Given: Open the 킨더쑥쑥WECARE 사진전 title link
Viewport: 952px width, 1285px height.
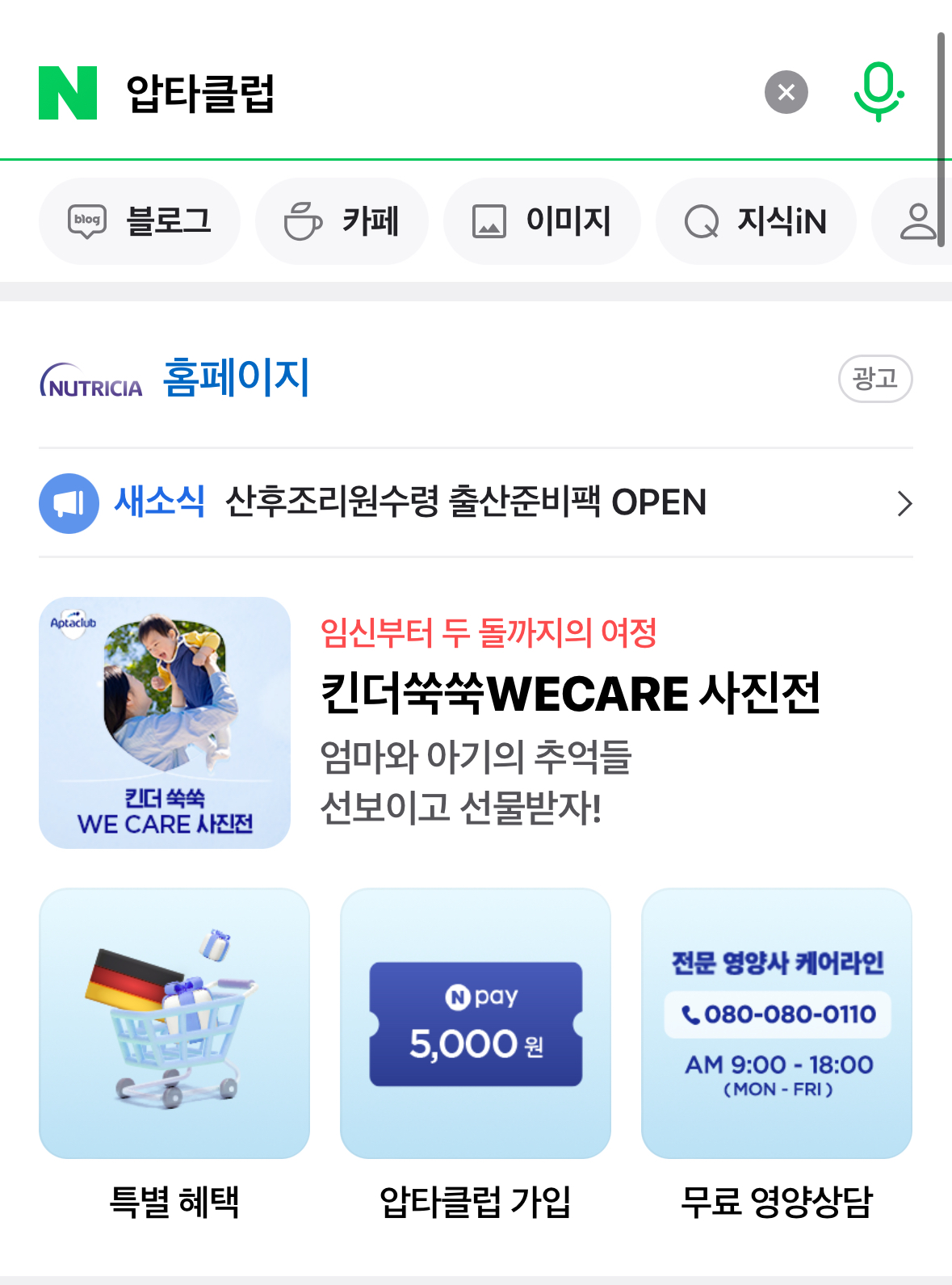Looking at the screenshot, I should [x=570, y=693].
